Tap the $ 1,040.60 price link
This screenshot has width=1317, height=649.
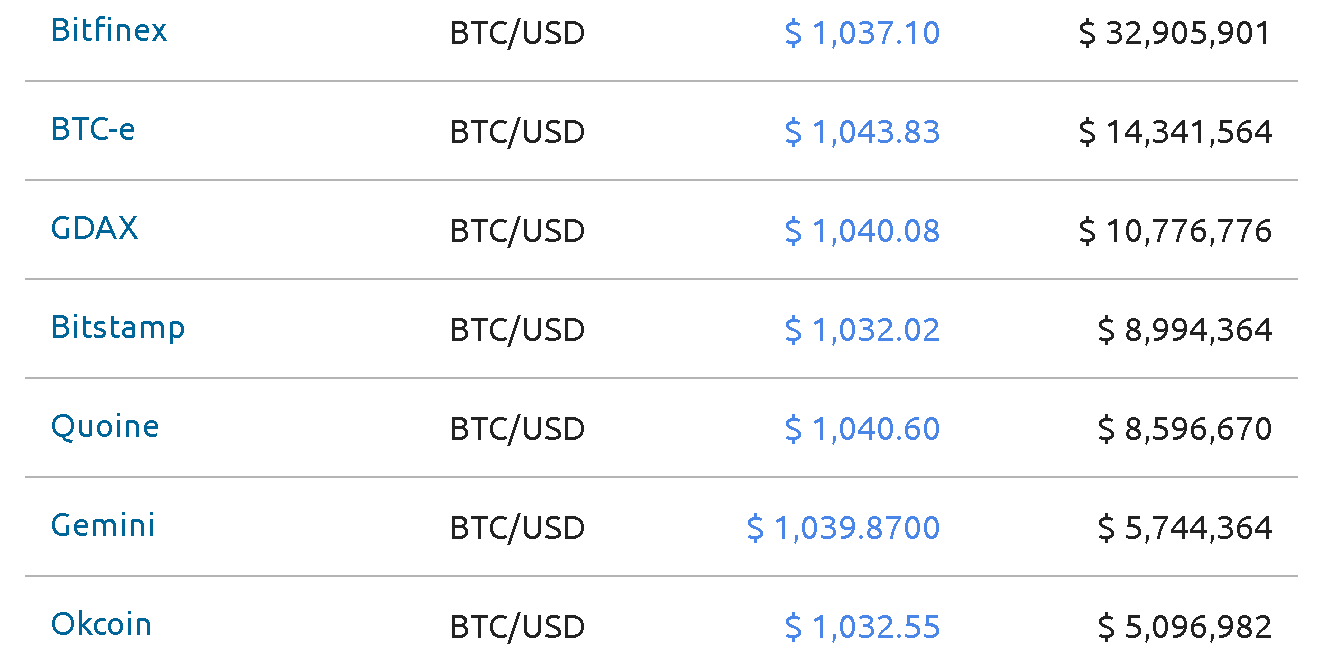[862, 429]
